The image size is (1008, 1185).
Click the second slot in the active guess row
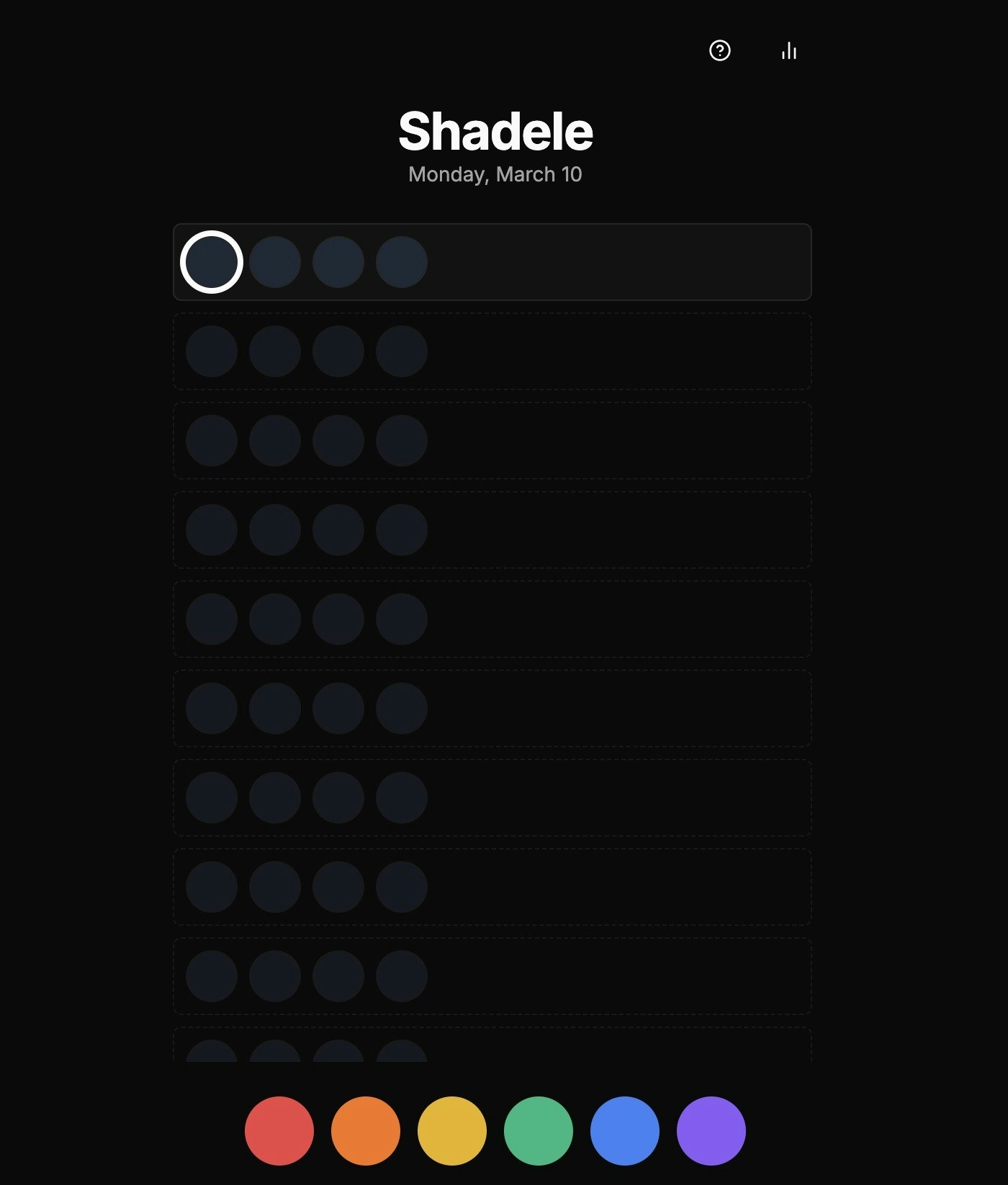coord(276,263)
